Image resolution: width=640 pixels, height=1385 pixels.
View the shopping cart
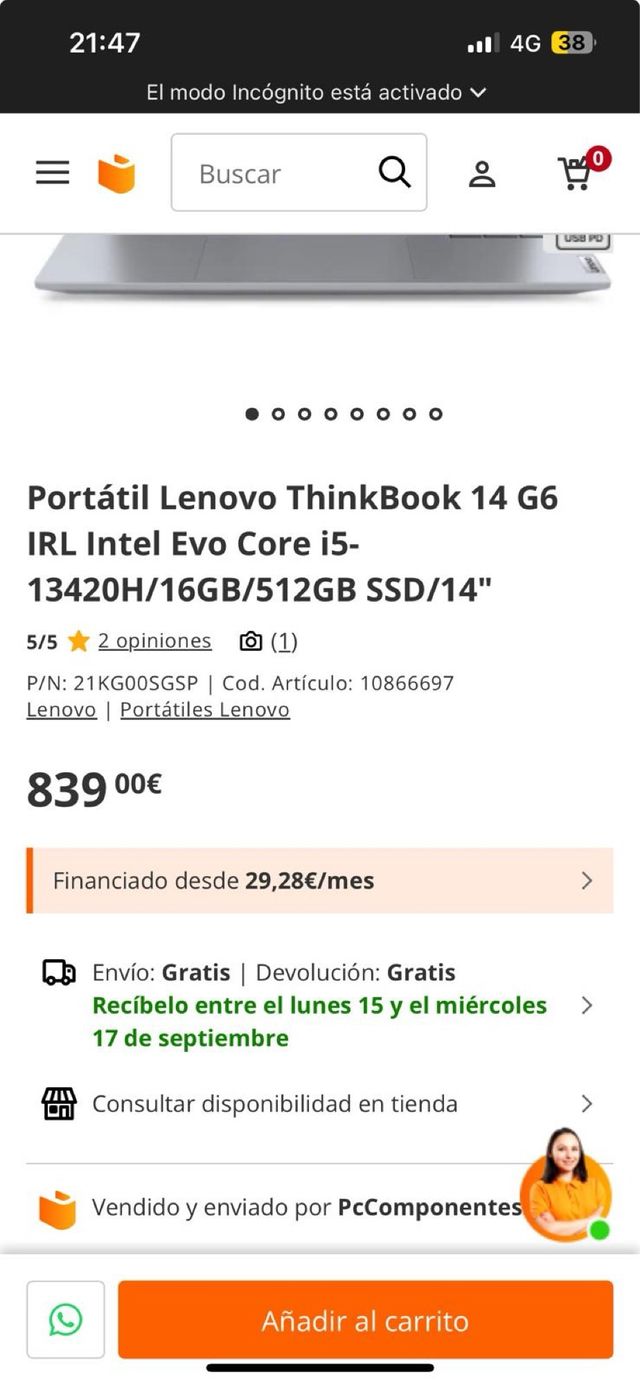pyautogui.click(x=577, y=173)
